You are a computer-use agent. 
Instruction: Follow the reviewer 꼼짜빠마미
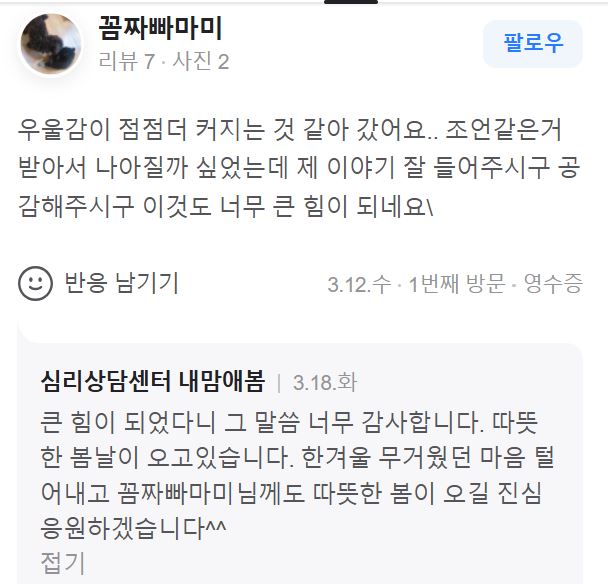[533, 43]
